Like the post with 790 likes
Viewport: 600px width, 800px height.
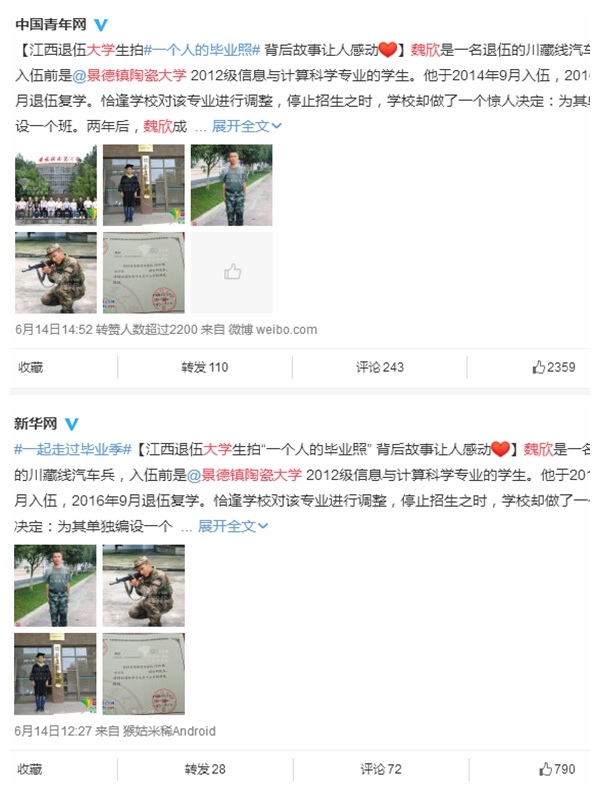pyautogui.click(x=556, y=769)
